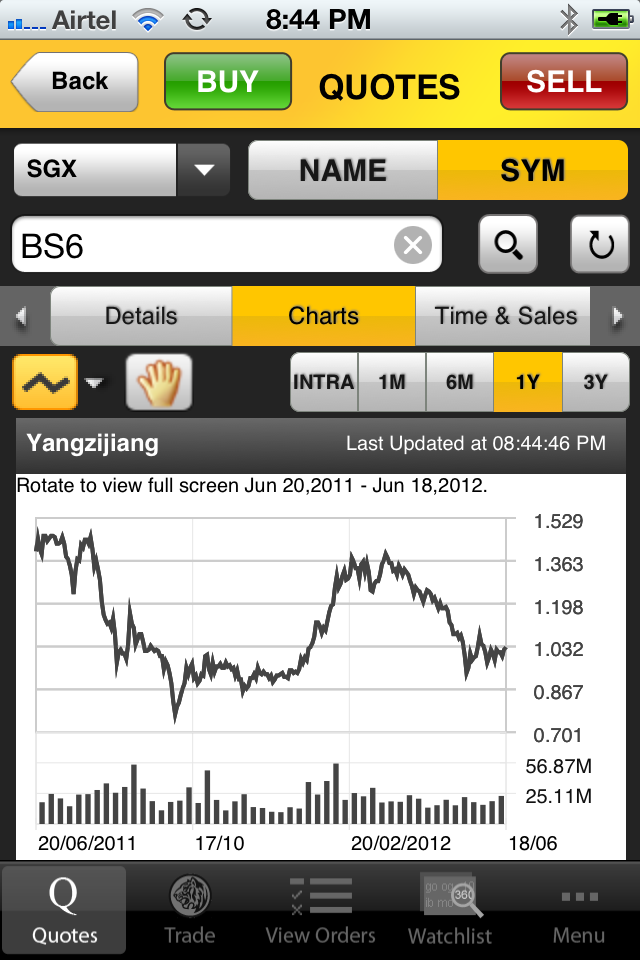Change chart range to 6M
The image size is (640, 960).
459,382
